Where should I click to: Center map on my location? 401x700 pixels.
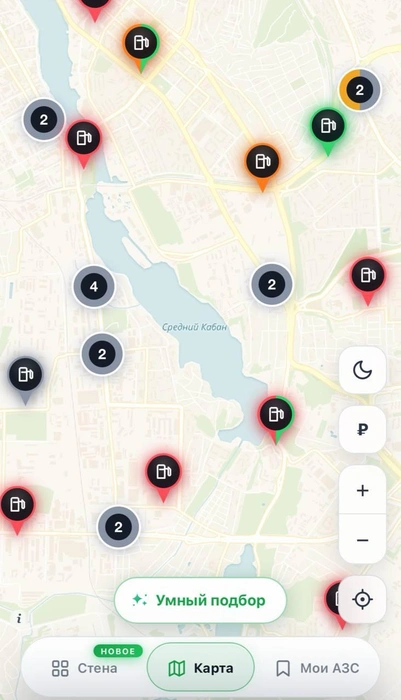(x=362, y=599)
